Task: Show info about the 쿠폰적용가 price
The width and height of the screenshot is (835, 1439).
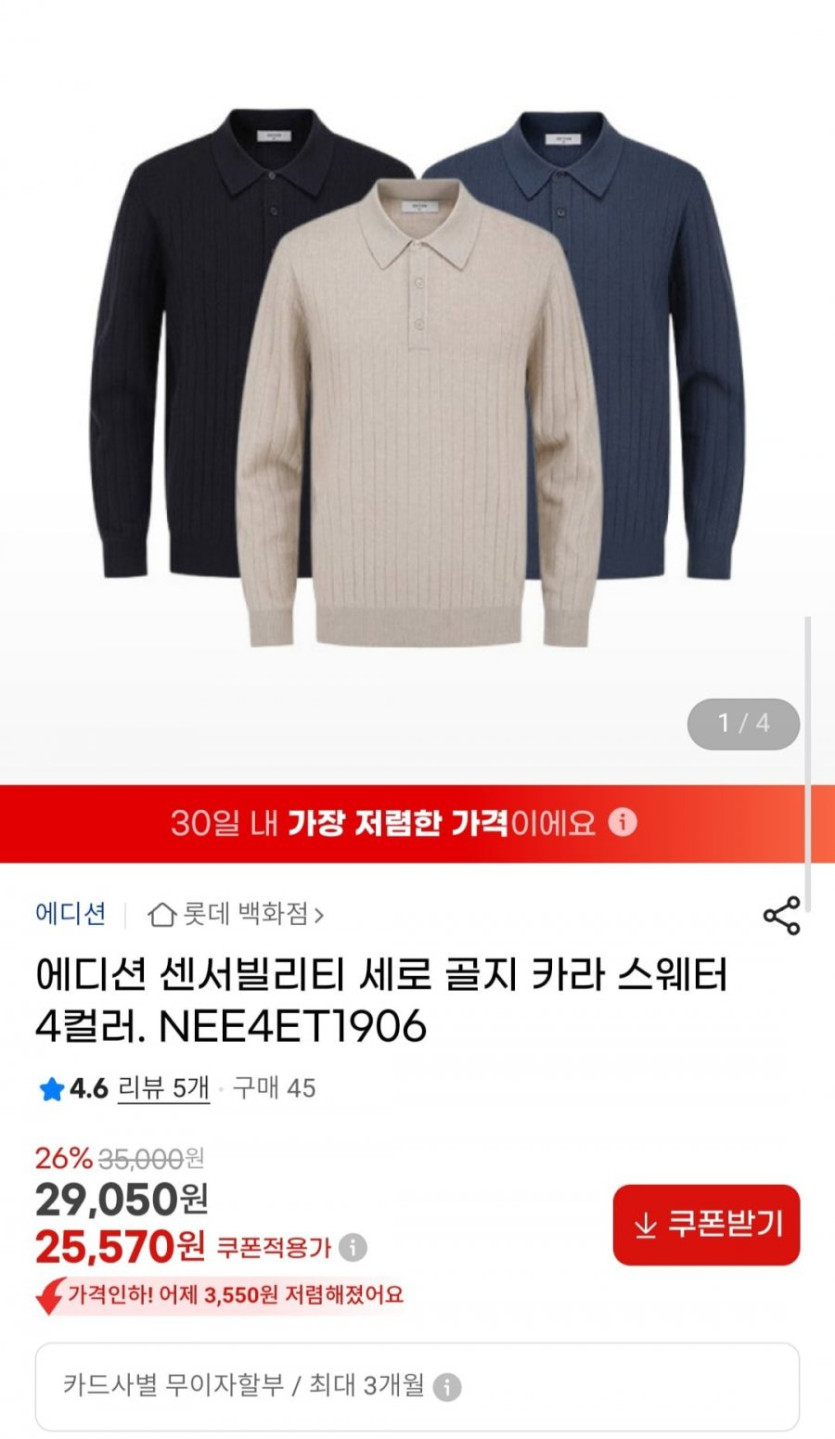Action: (x=352, y=1248)
